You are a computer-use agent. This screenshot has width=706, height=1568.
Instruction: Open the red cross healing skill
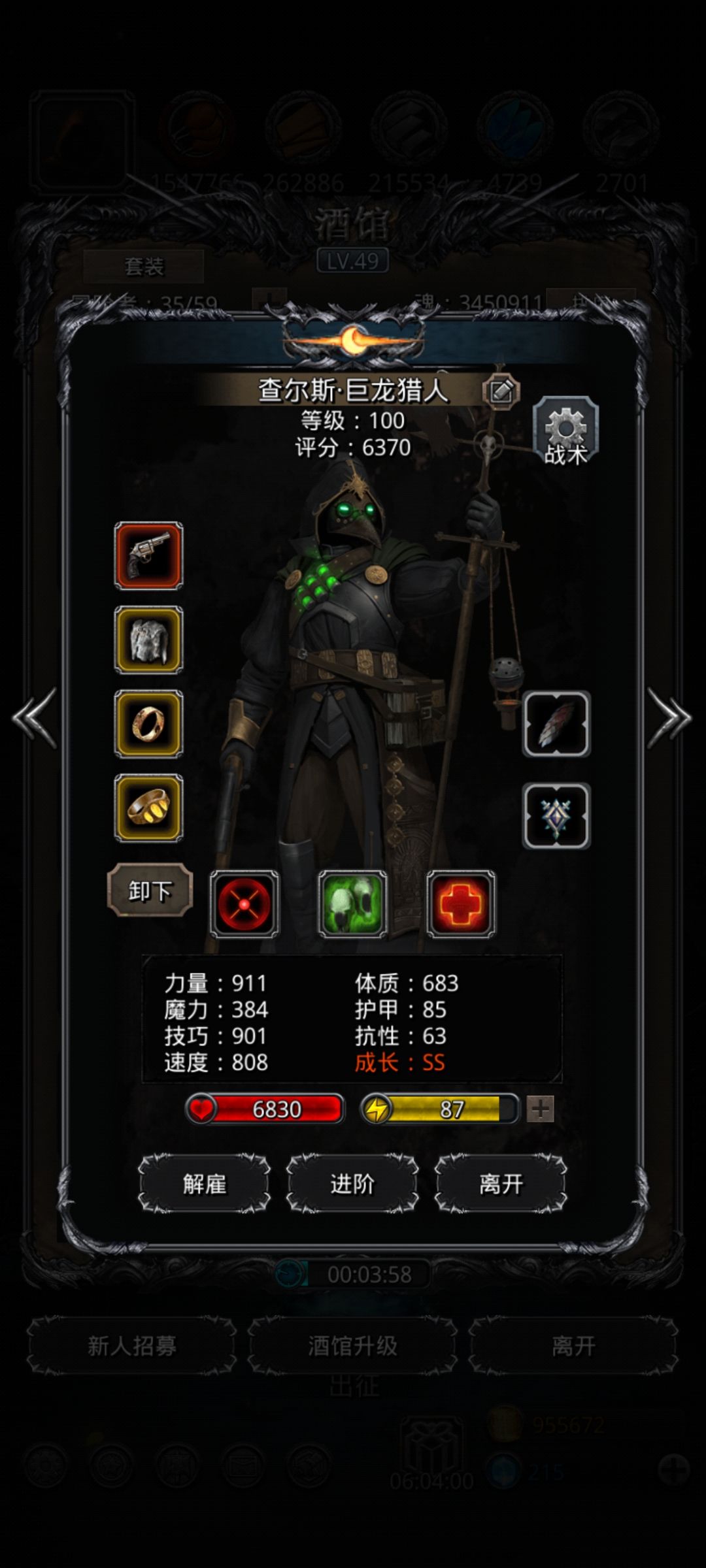[461, 904]
